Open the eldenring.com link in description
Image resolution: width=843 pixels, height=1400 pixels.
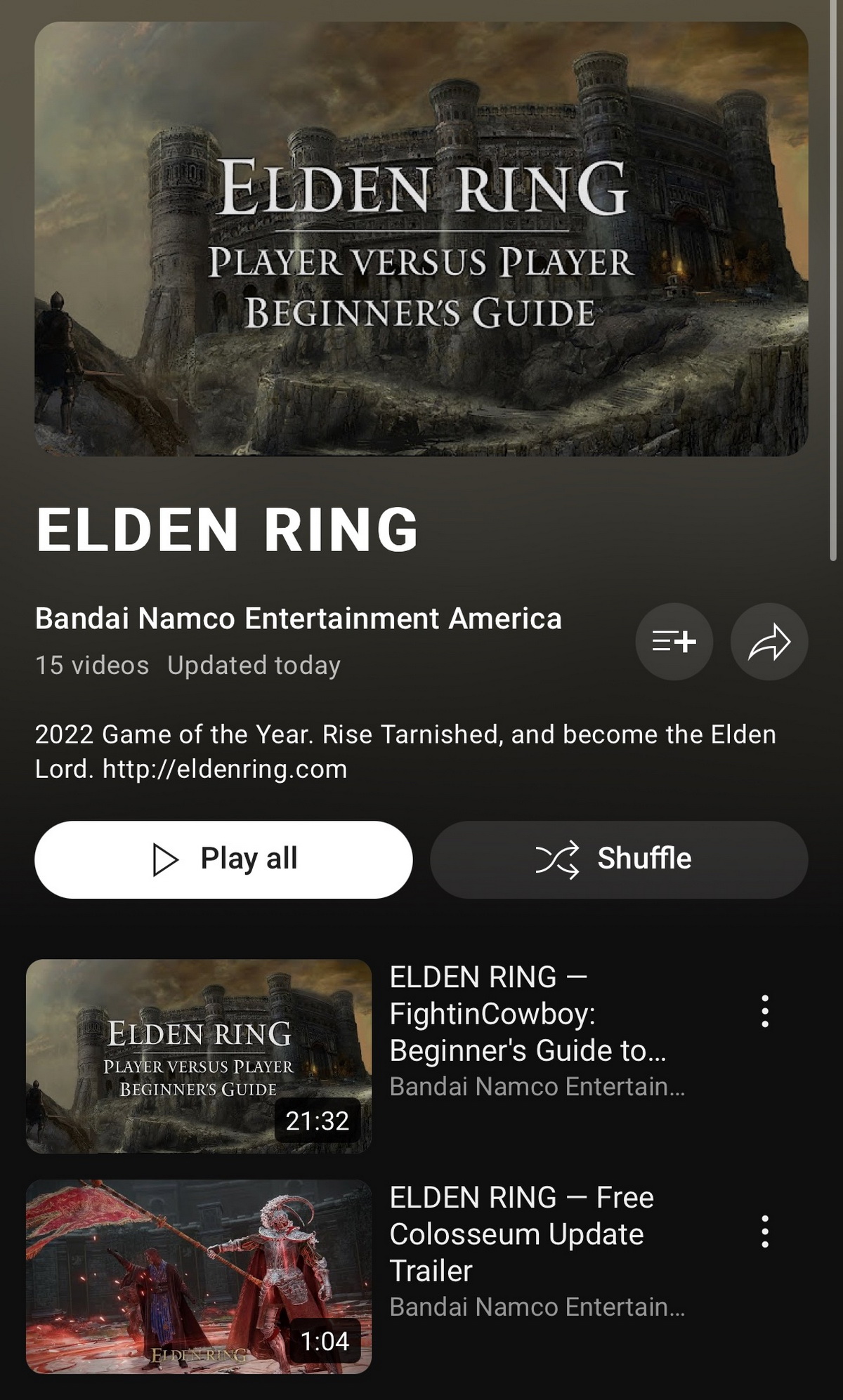(225, 770)
